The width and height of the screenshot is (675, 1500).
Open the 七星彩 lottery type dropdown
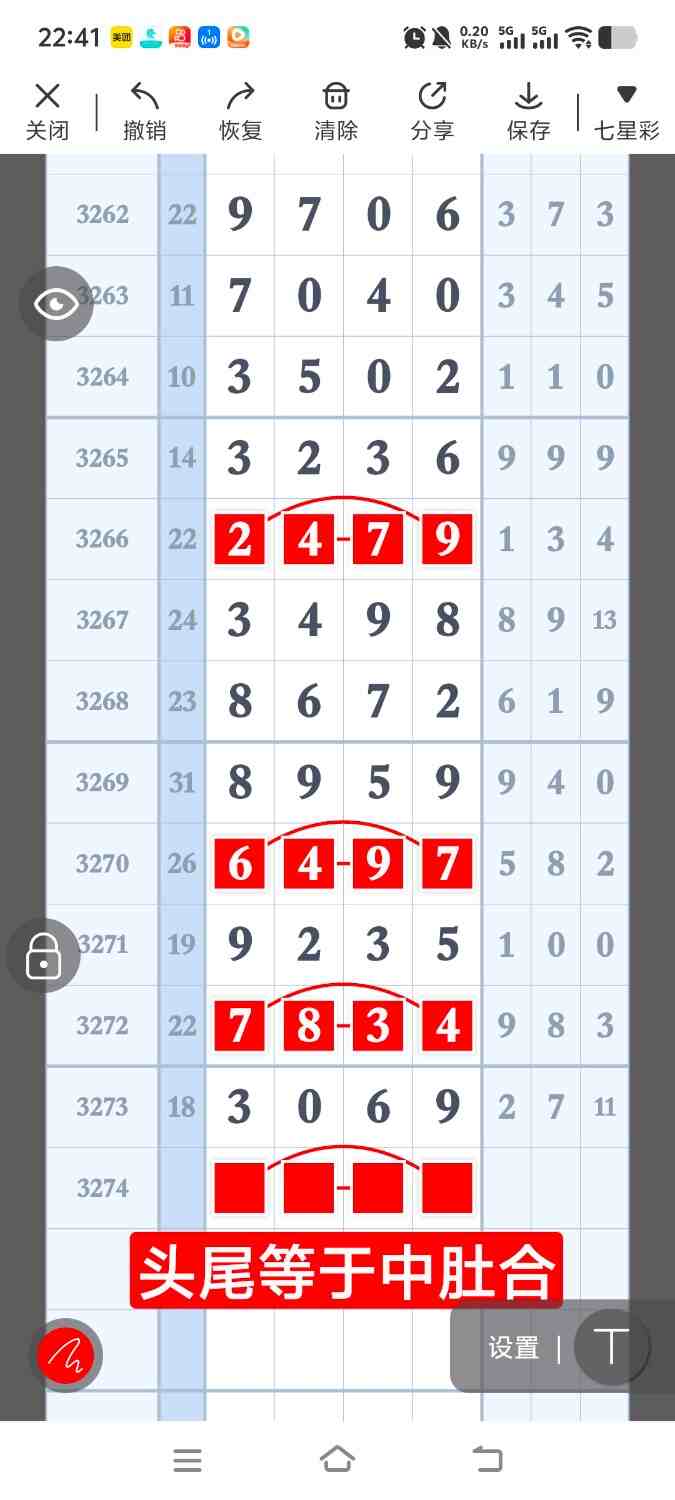[x=626, y=111]
